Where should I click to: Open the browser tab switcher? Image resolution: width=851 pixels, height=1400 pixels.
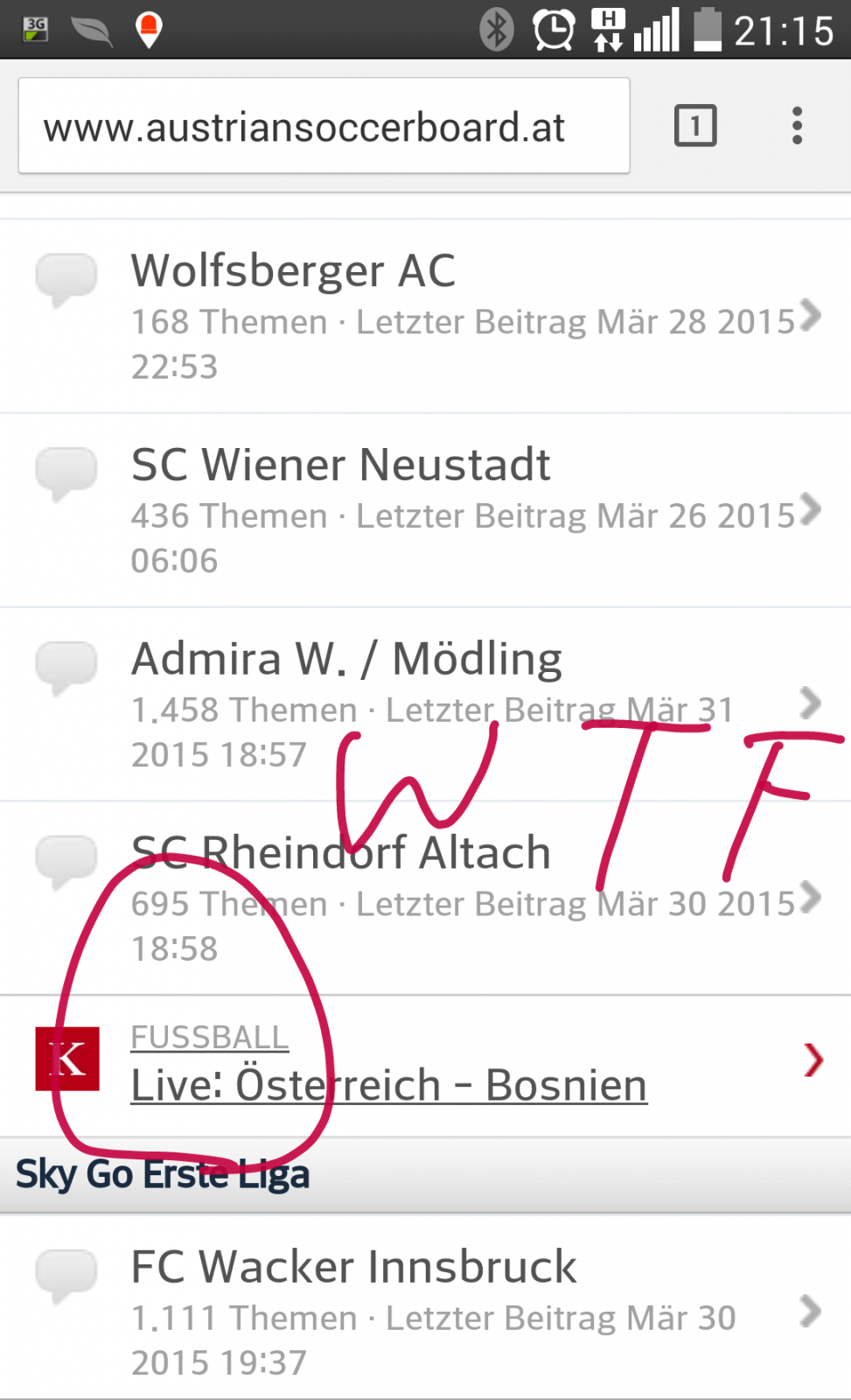695,126
